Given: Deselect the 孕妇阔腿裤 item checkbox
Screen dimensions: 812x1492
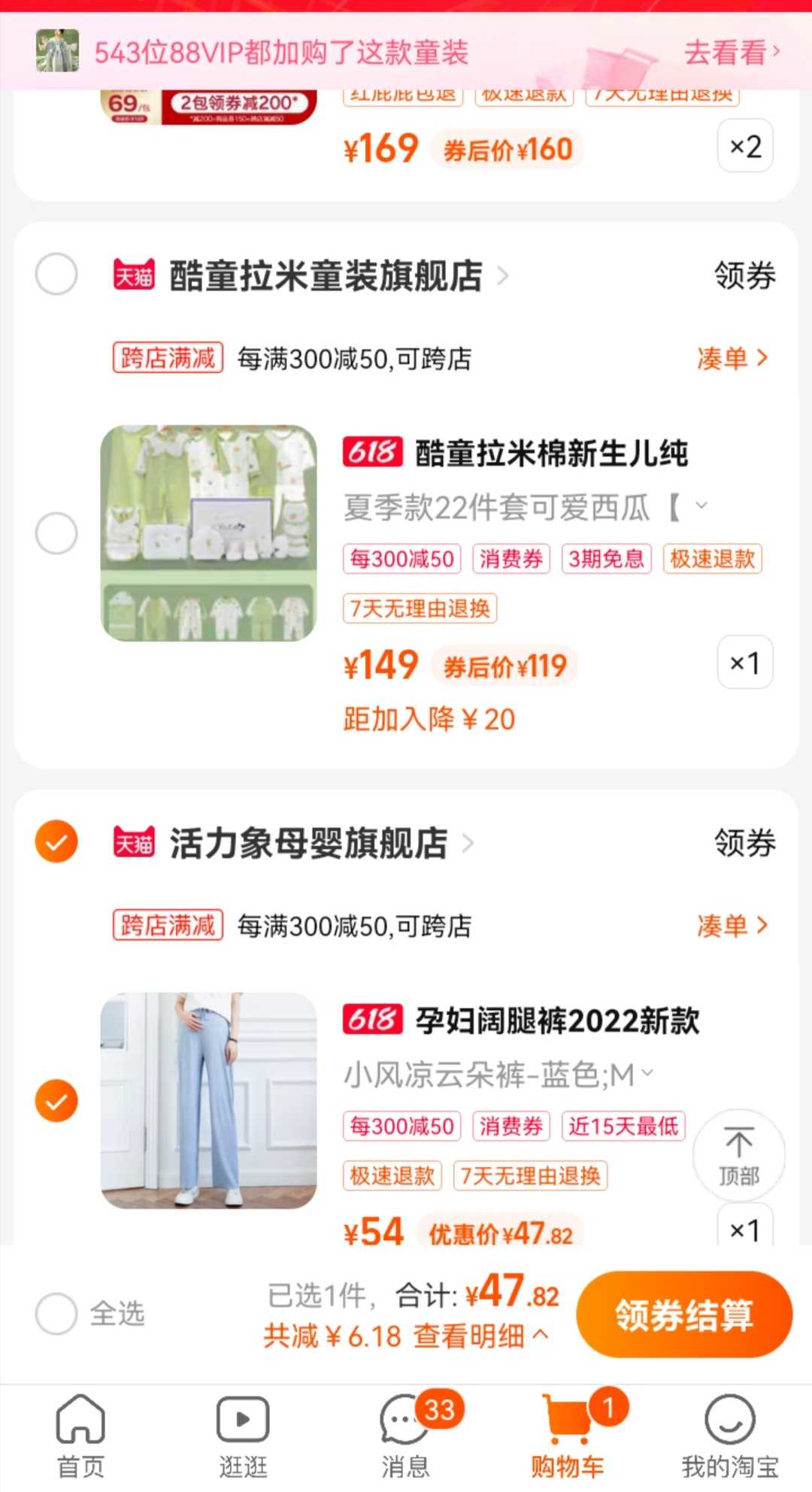Looking at the screenshot, I should click(x=56, y=1100).
